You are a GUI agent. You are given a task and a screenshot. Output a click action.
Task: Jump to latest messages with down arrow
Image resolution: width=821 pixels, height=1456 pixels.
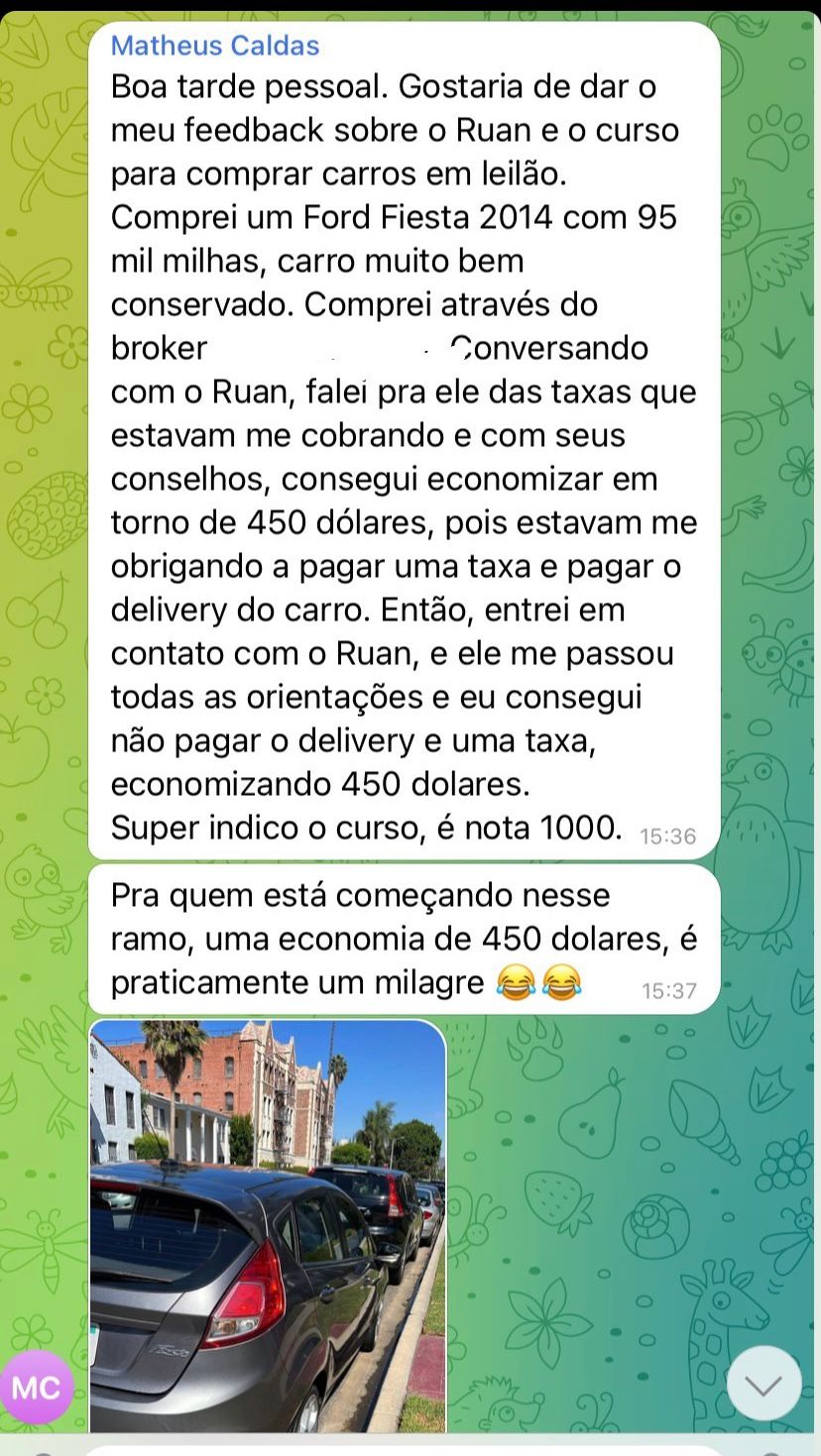pos(763,1383)
